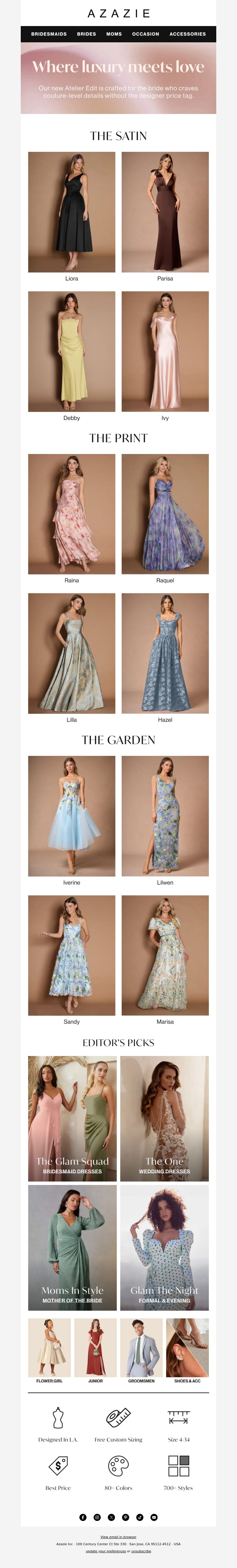Tap the unsubscribe link

point(141,1551)
